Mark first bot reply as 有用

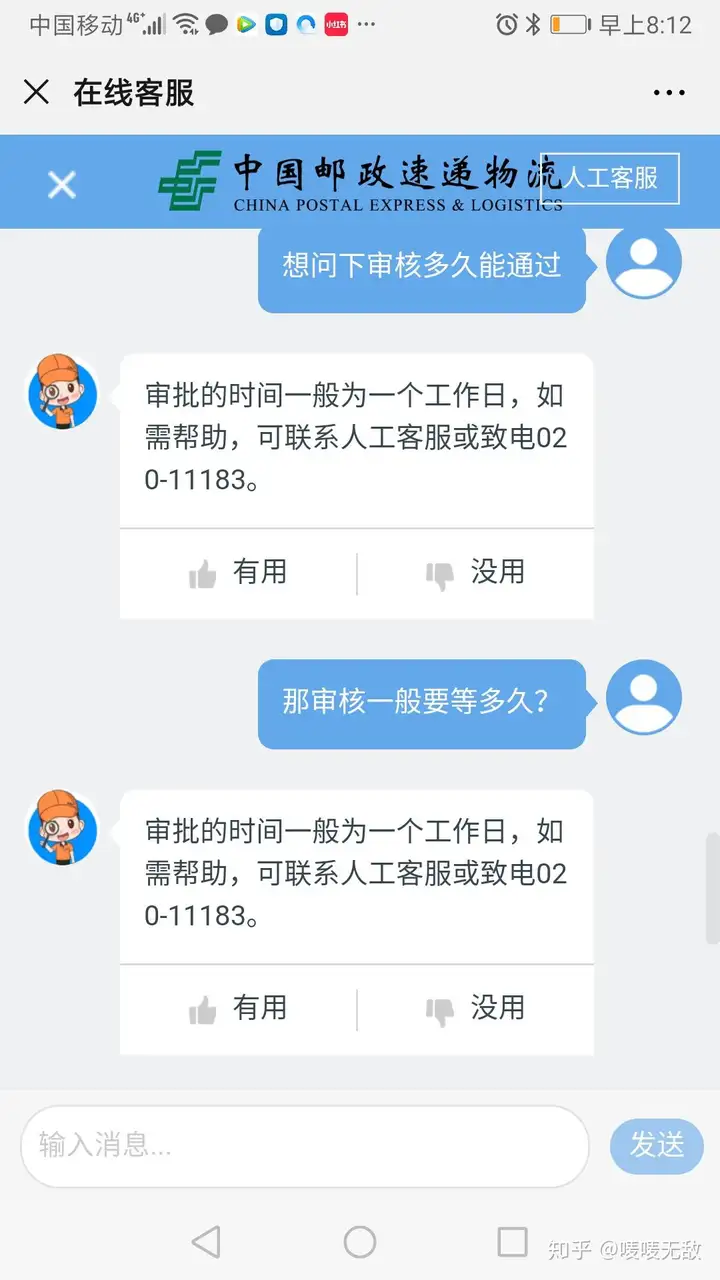238,573
